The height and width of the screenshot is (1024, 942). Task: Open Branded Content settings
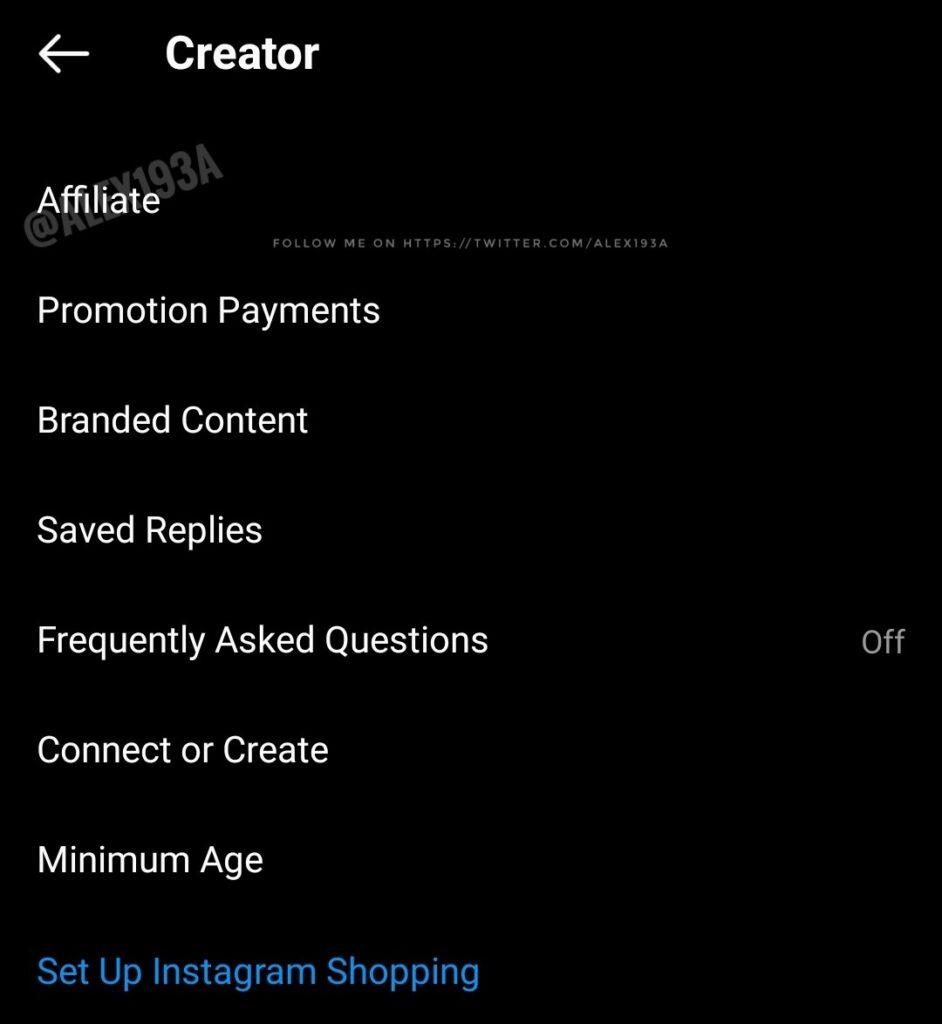coord(171,420)
